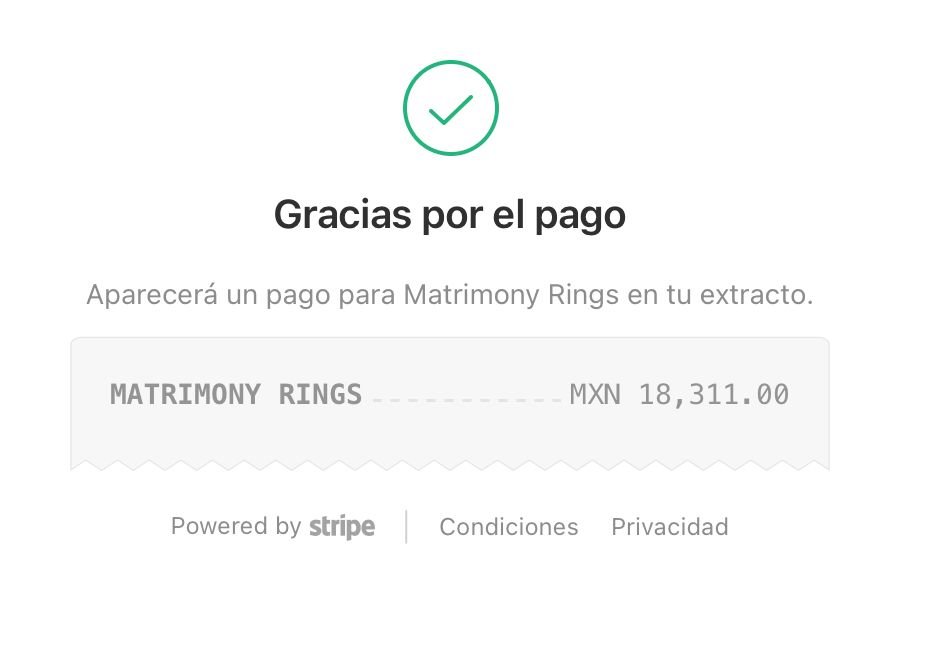Open the Condiciones link
The image size is (926, 662).
(x=508, y=527)
